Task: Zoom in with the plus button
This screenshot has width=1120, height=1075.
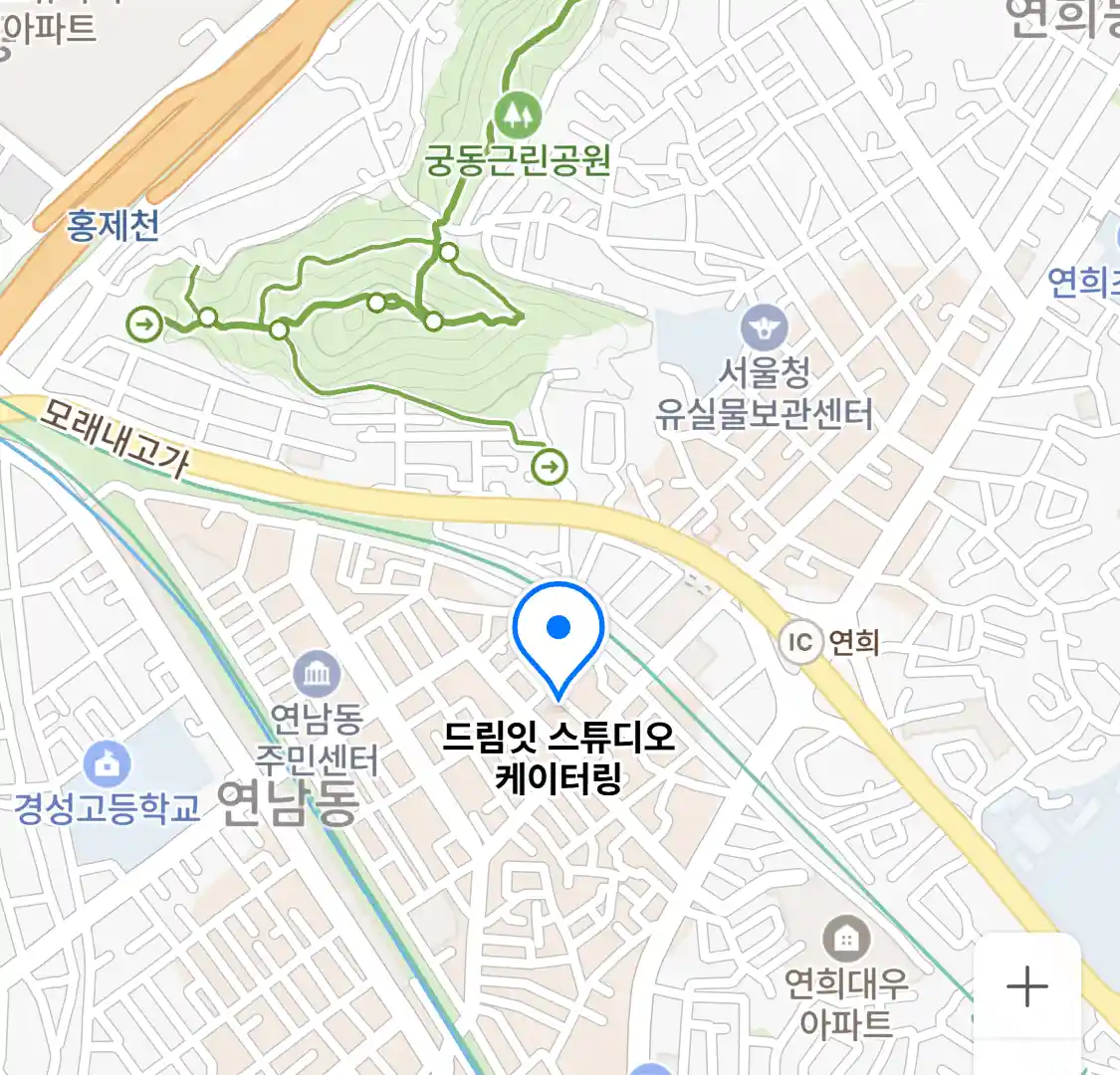Action: point(1026,986)
